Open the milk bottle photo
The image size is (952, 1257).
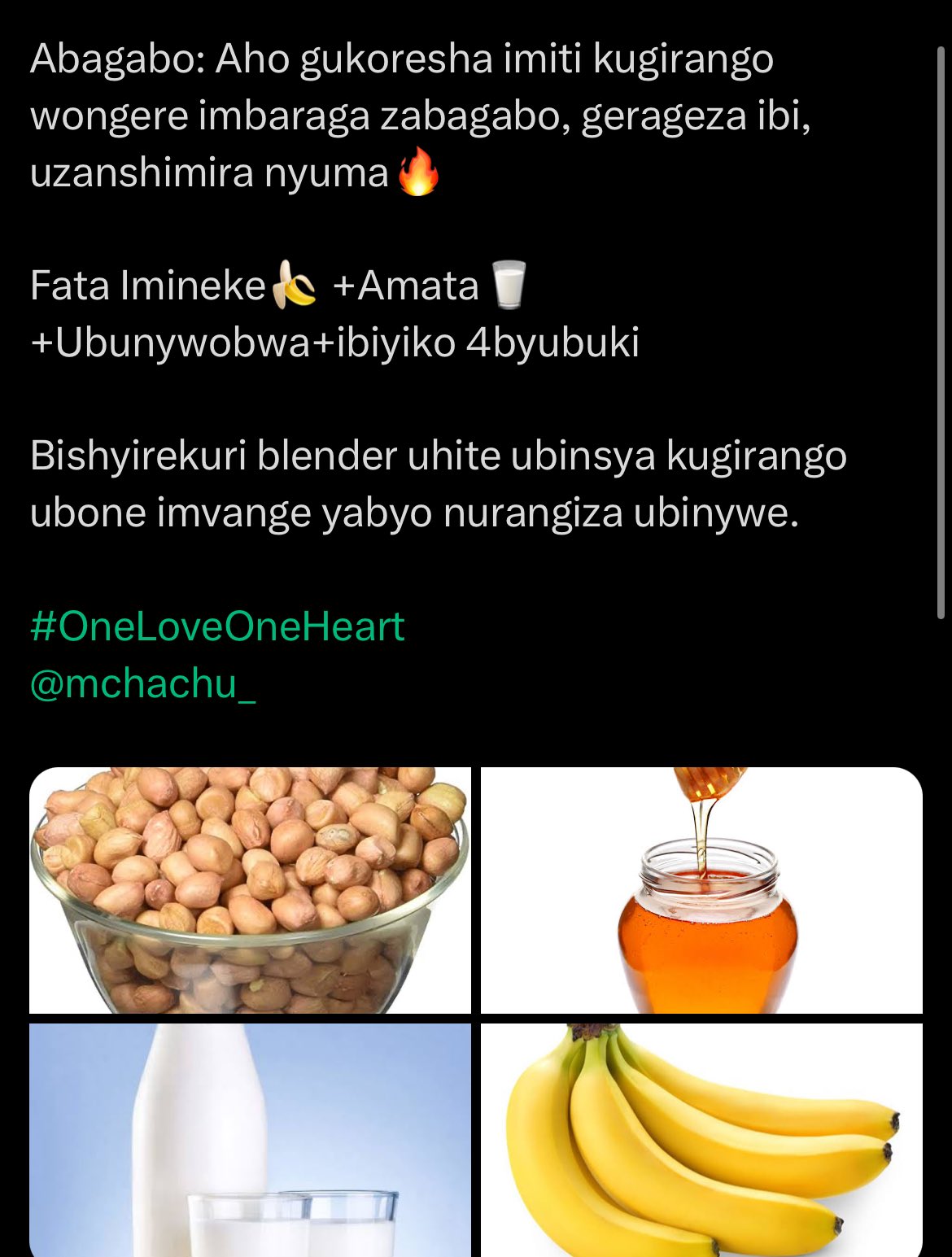[250, 1139]
